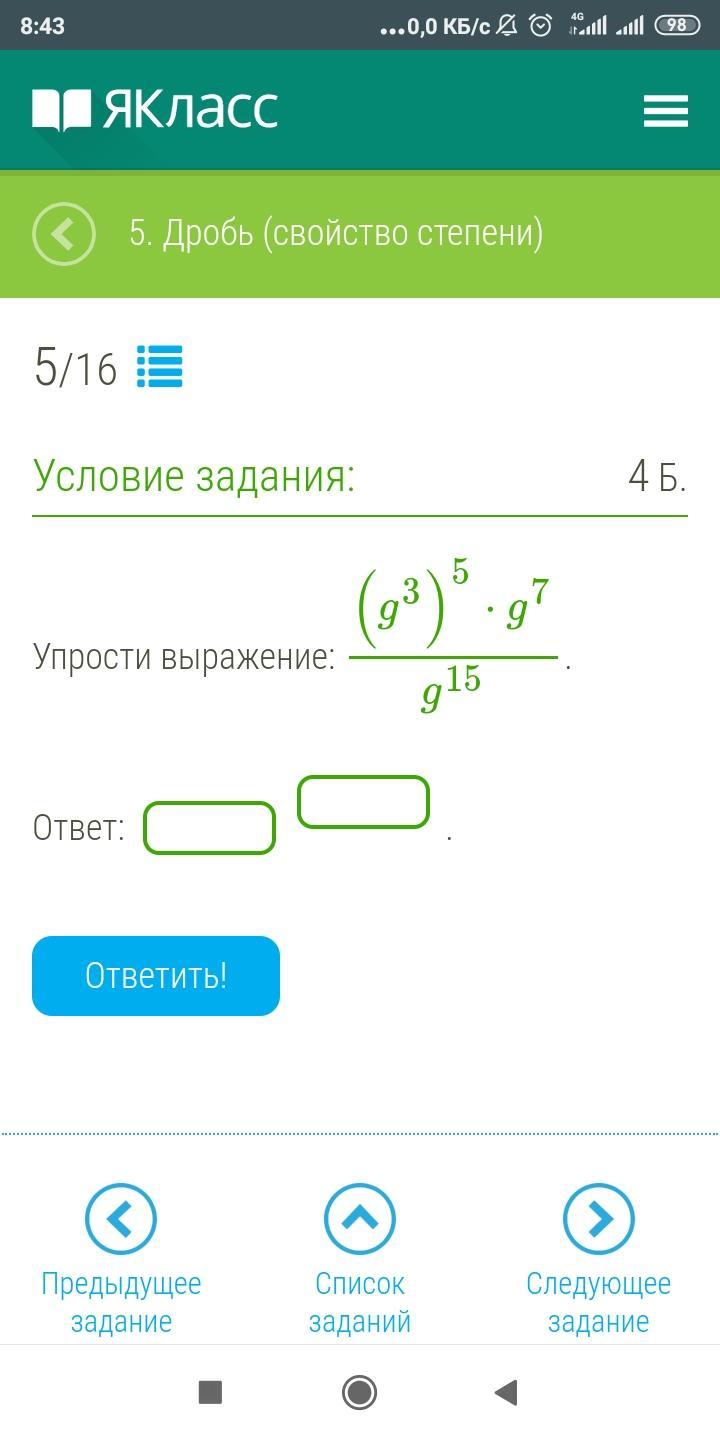Tap the ЯКласс logo to go home

(x=155, y=110)
